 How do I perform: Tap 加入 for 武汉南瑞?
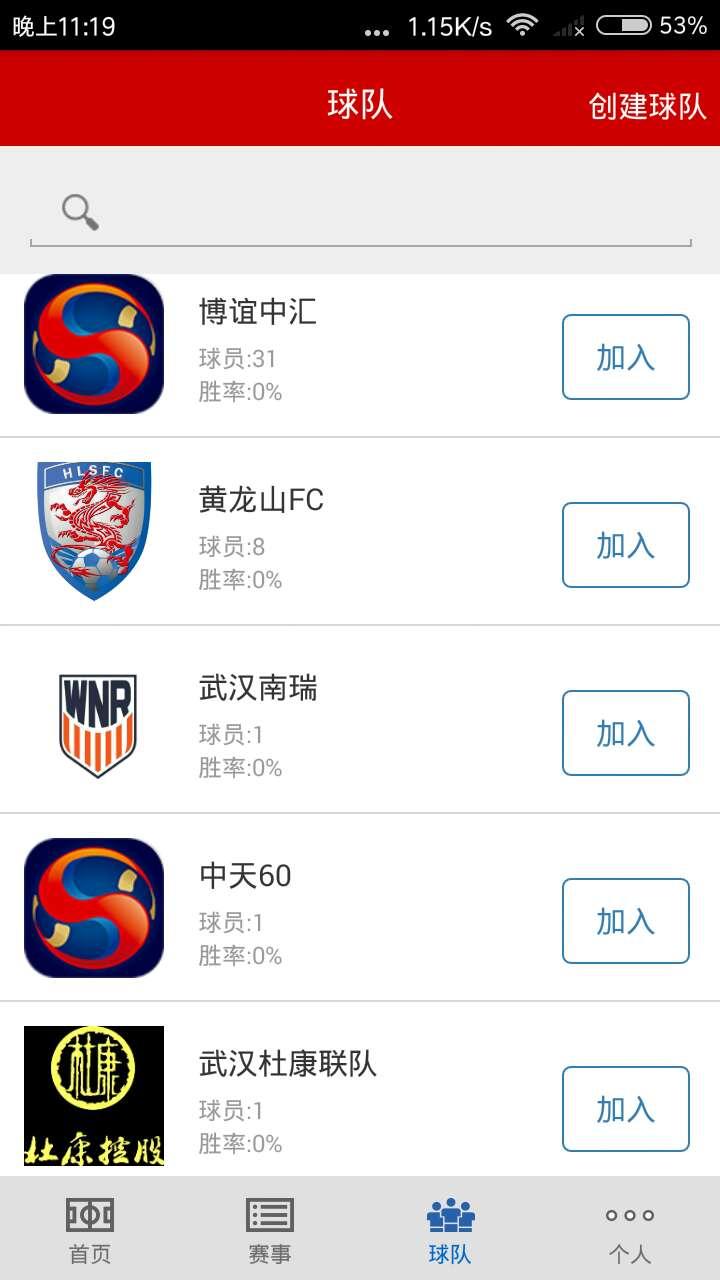point(626,733)
